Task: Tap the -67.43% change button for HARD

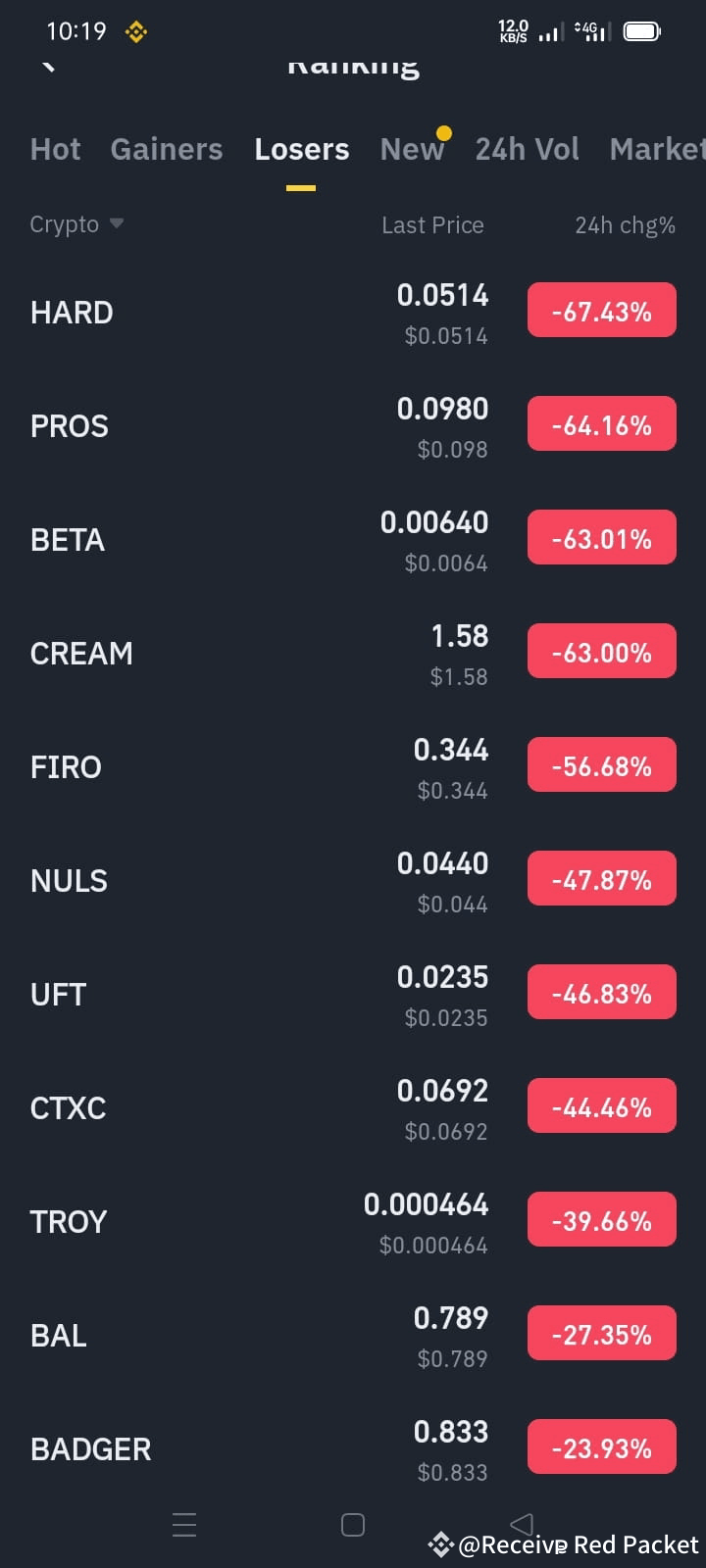Action: tap(601, 310)
